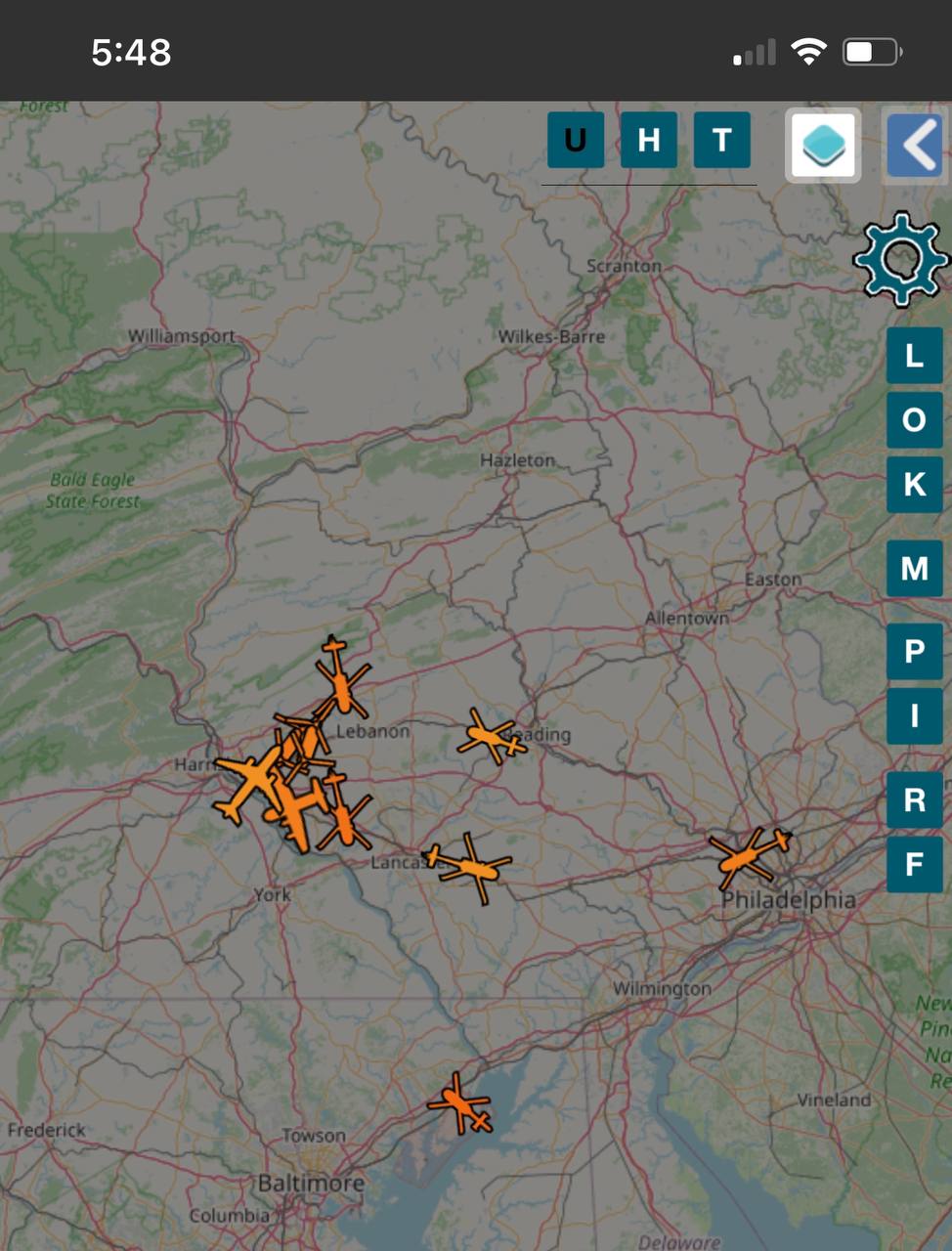Tap the U button
Screen dimensions: 952x1251
[575, 140]
